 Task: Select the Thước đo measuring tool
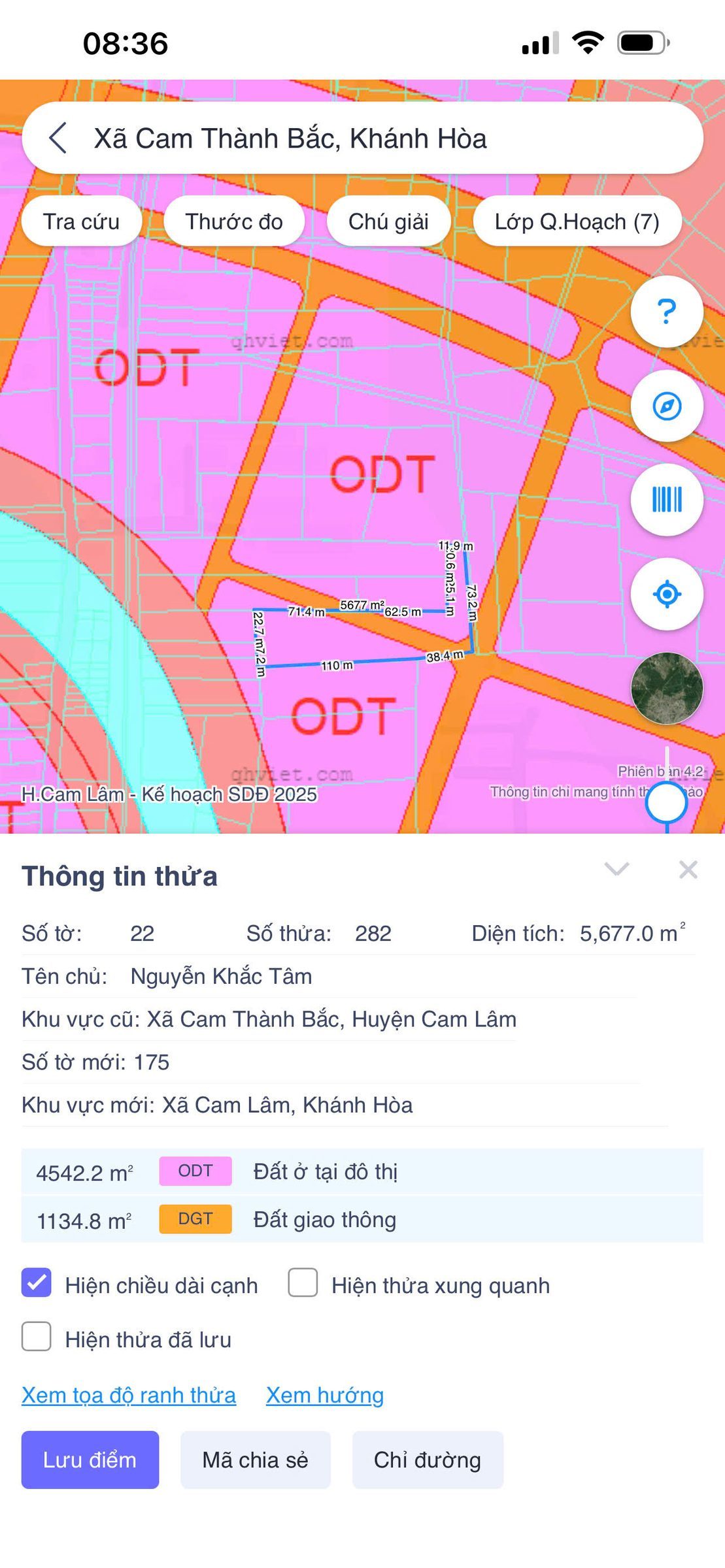pos(234,221)
